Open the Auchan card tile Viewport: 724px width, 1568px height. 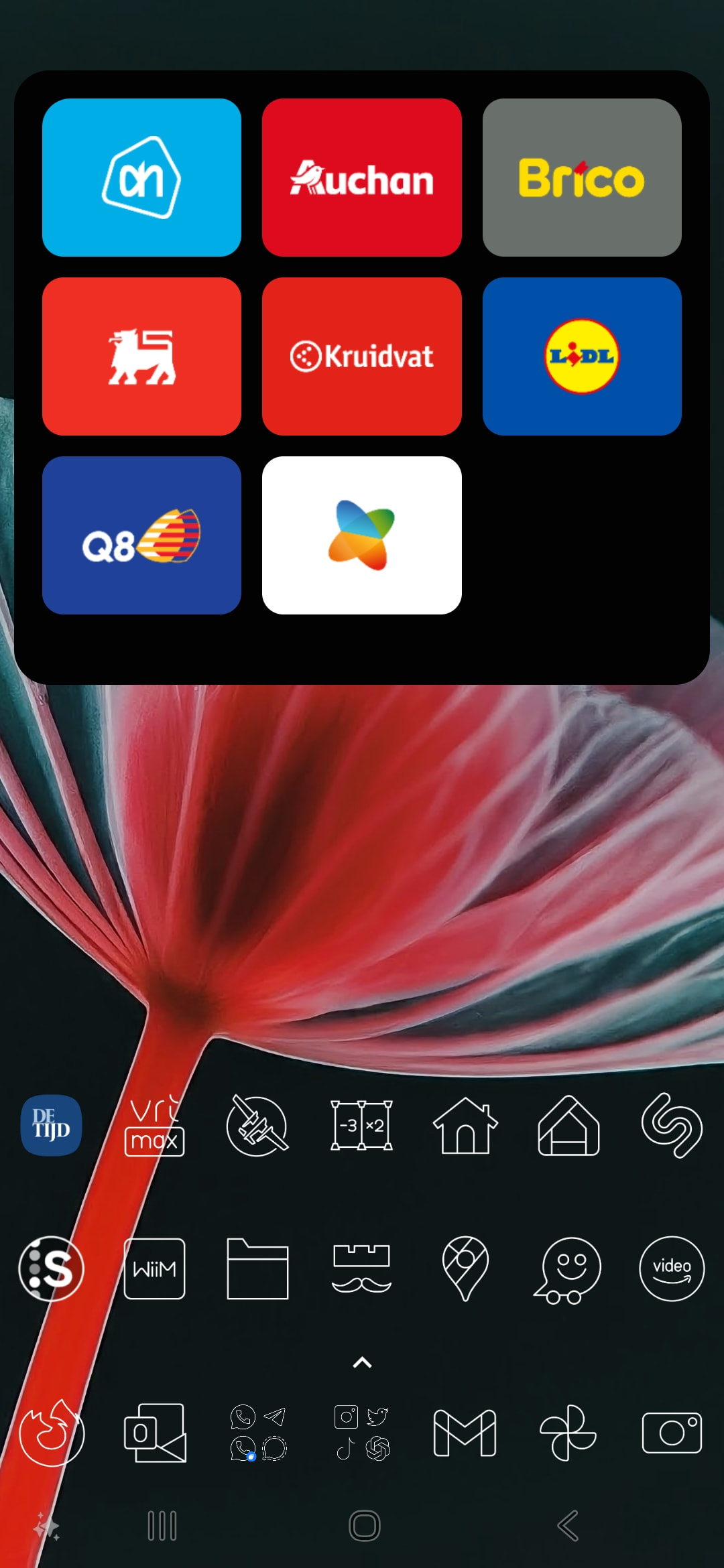361,178
